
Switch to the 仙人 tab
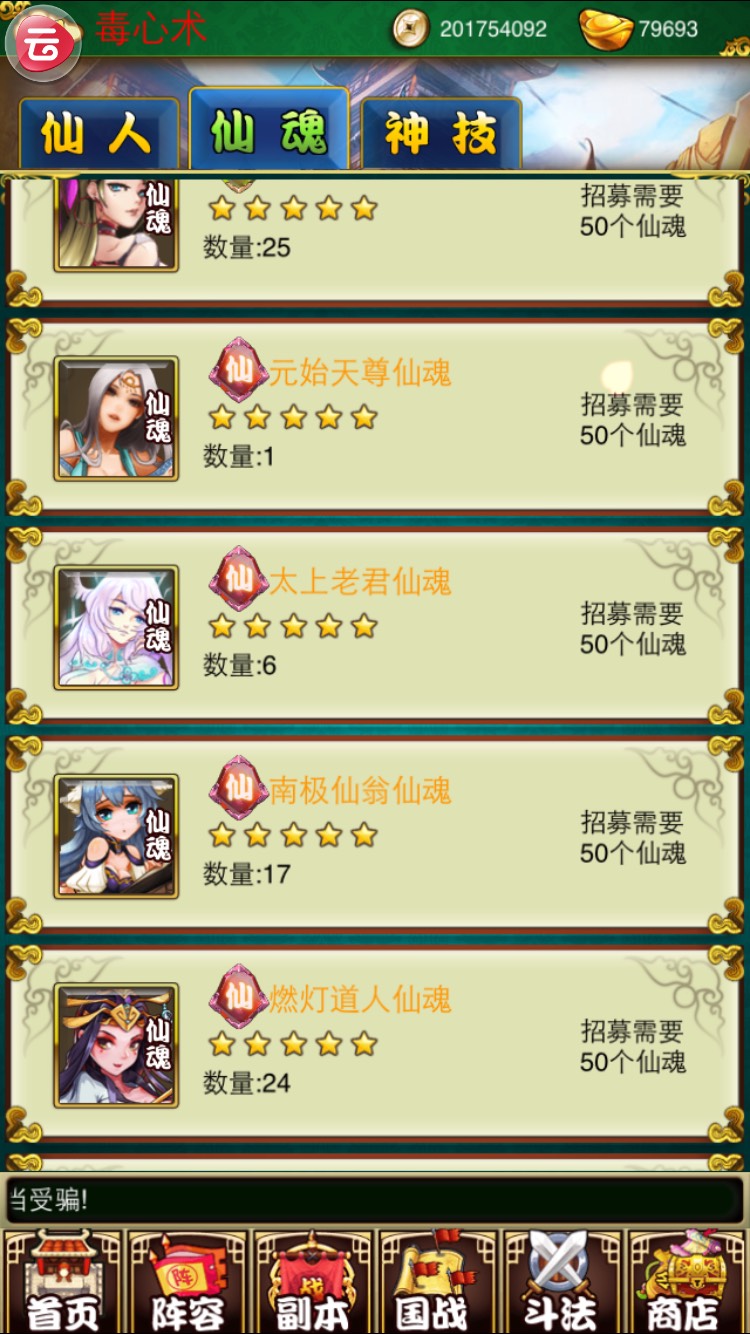[x=97, y=135]
